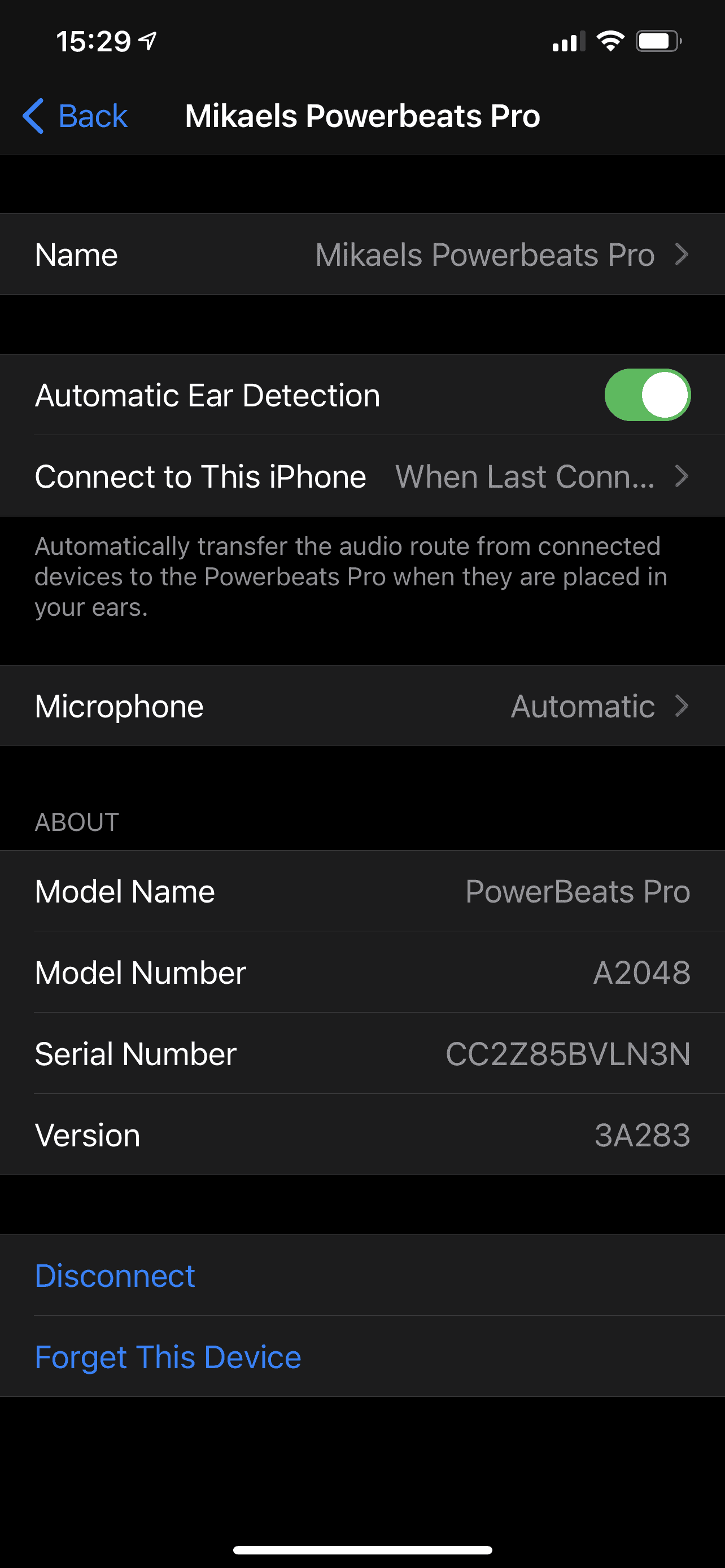Open Connect to This iPhone options
The height and width of the screenshot is (1568, 725).
click(x=362, y=476)
